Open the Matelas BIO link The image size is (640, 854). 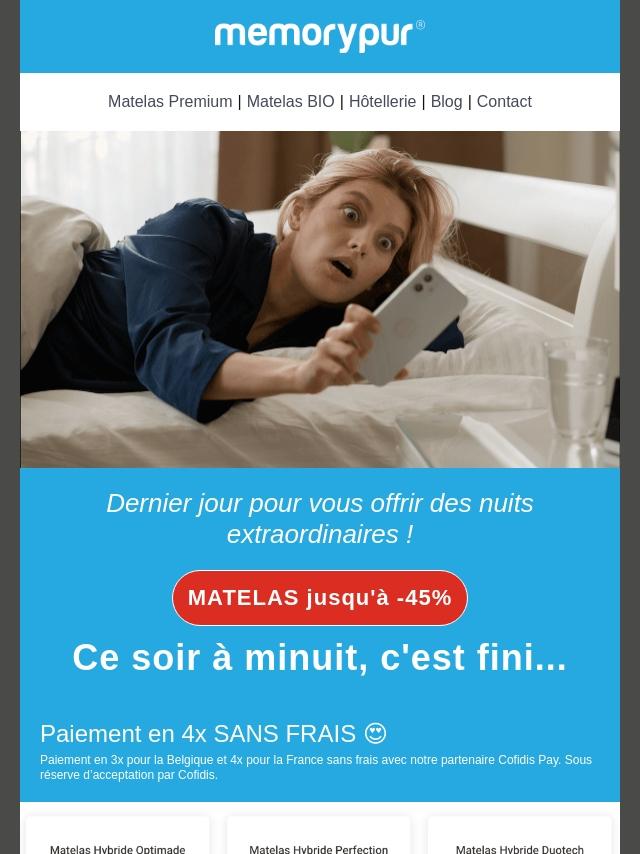[x=290, y=101]
